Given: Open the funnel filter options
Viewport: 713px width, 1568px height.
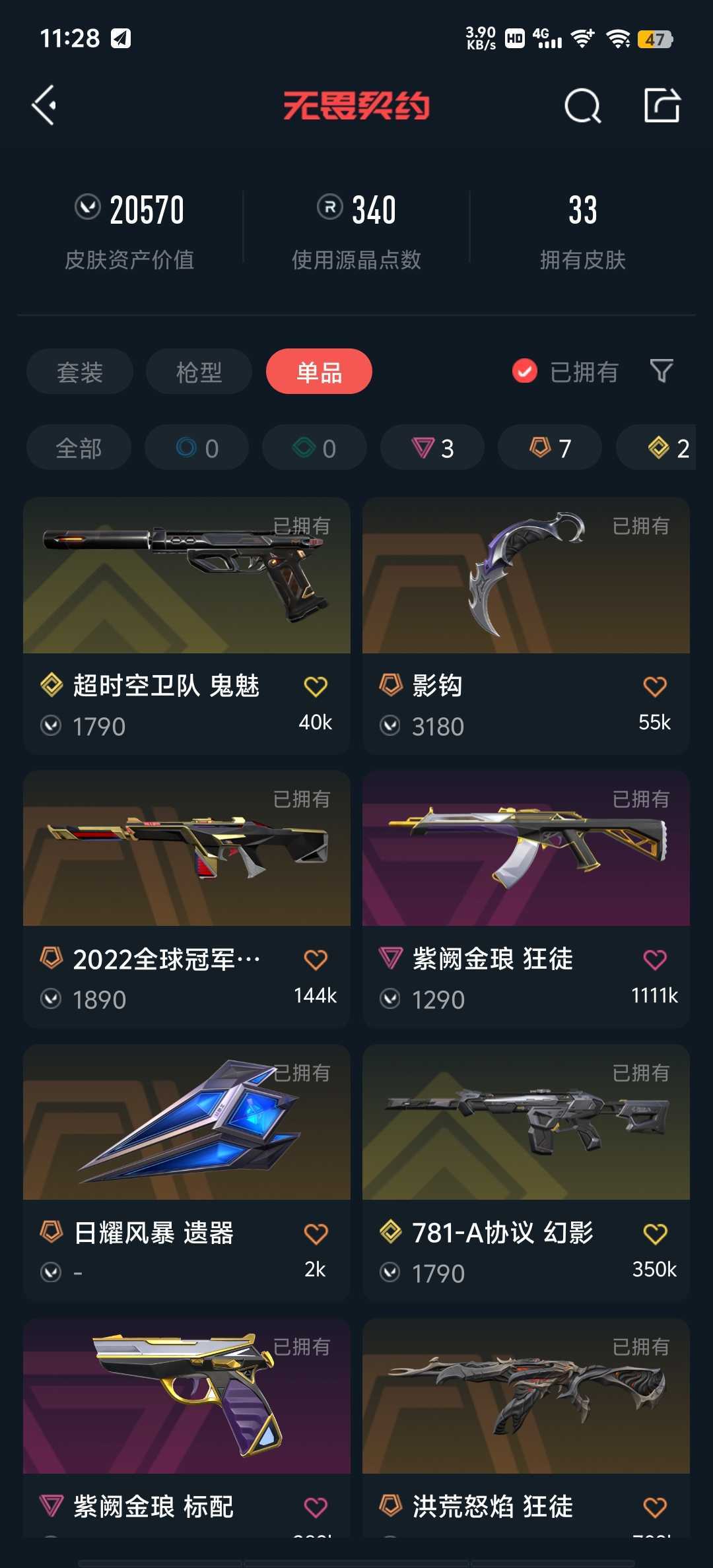Looking at the screenshot, I should click(x=662, y=372).
